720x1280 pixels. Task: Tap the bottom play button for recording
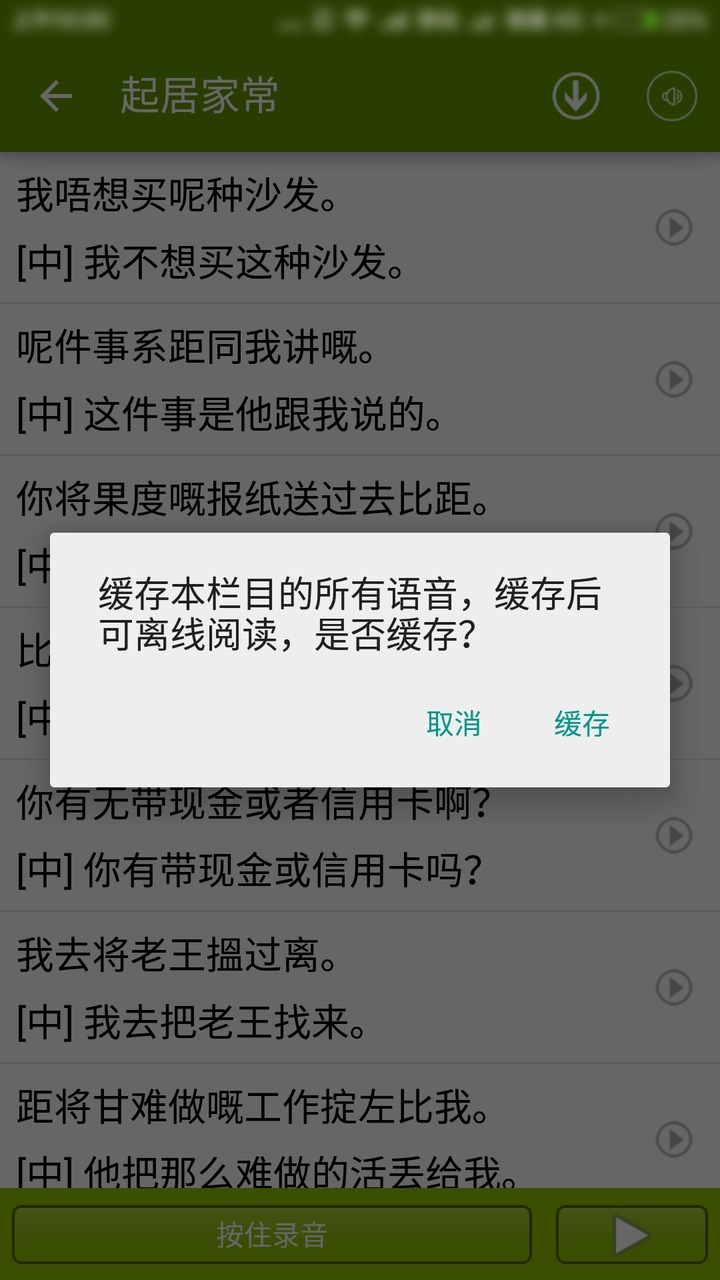630,1235
